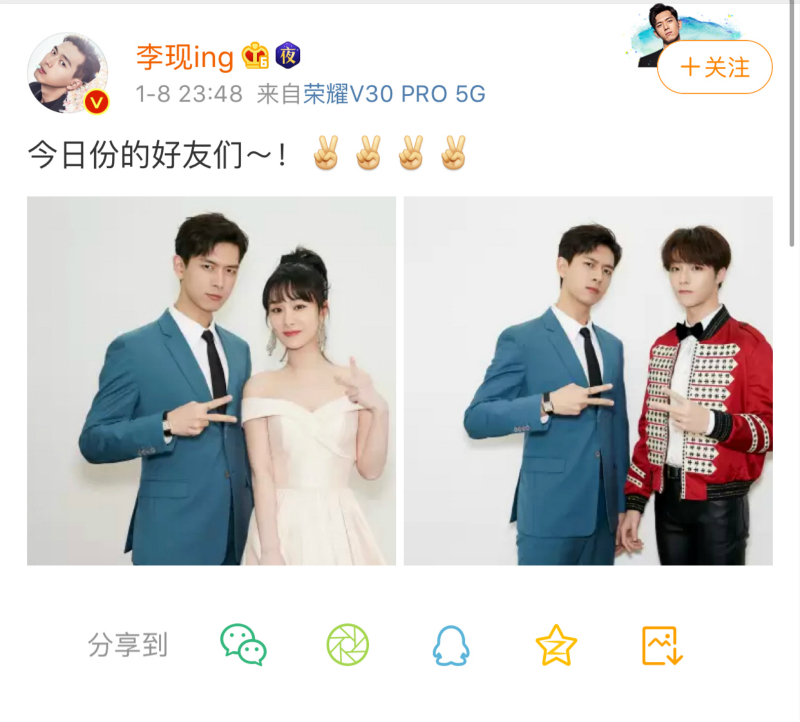Open the username 李现ing
The width and height of the screenshot is (800, 722).
coord(184,56)
